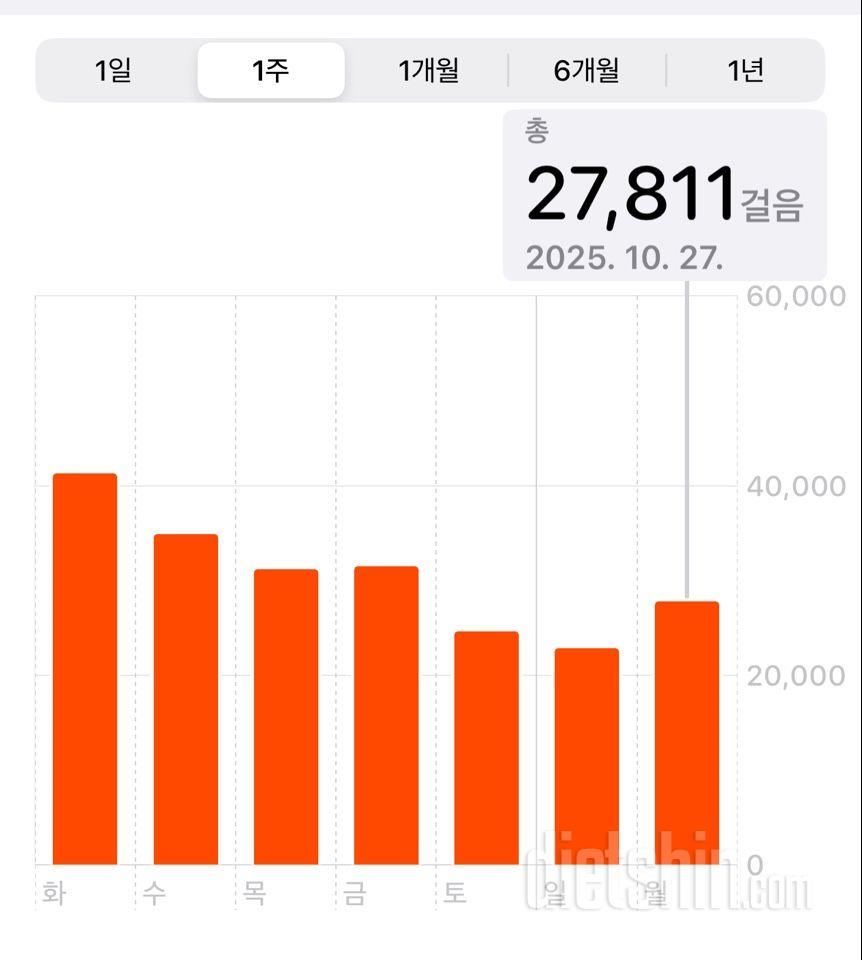This screenshot has width=862, height=960.
Task: Switch to the 1일 daily view
Action: pyautogui.click(x=113, y=71)
